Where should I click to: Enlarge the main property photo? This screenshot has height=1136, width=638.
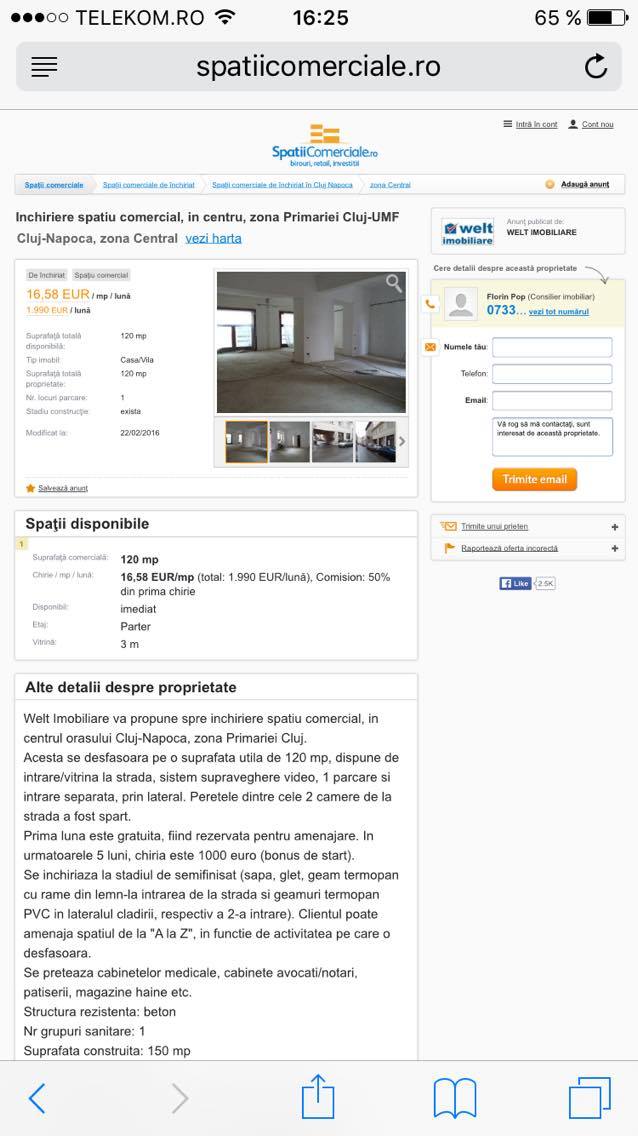pyautogui.click(x=311, y=342)
